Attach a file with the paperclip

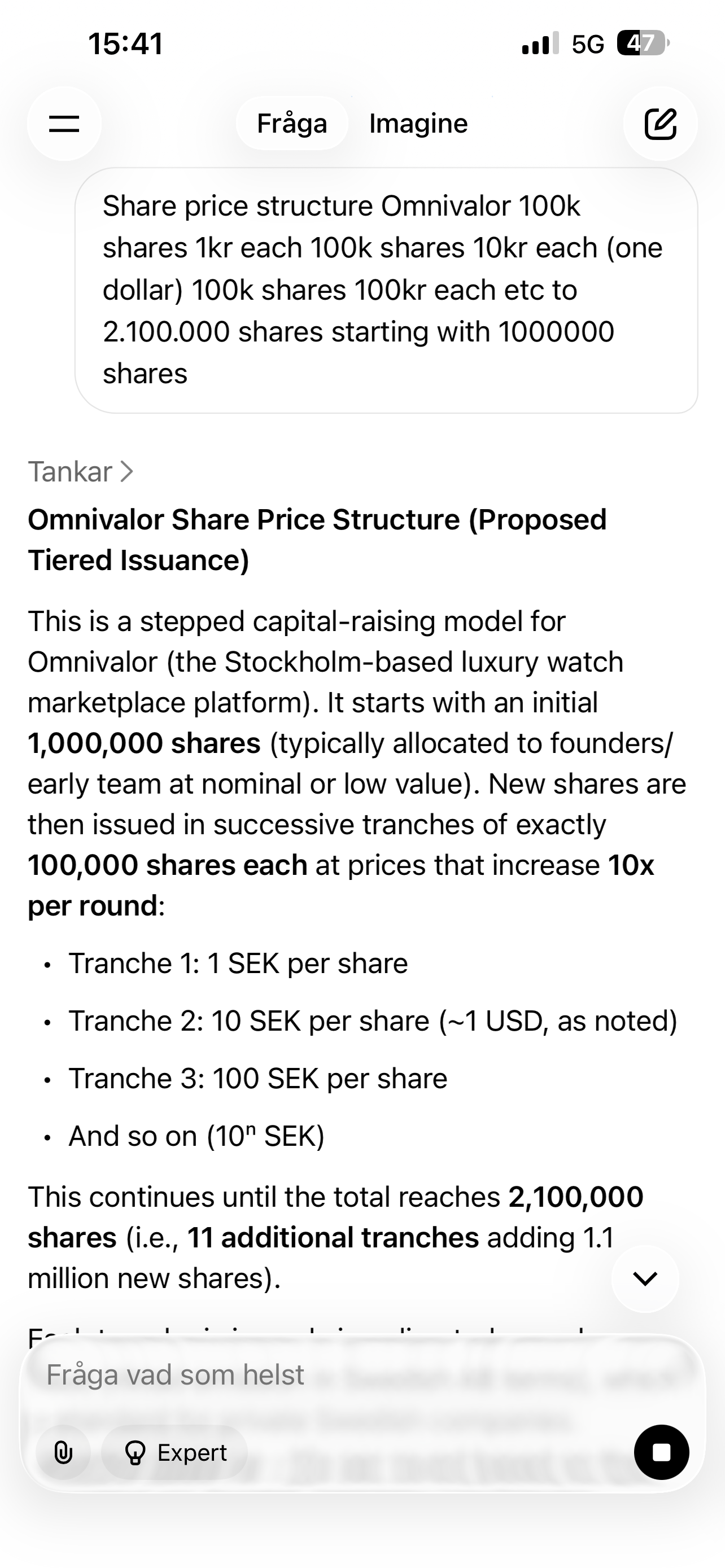[63, 1453]
